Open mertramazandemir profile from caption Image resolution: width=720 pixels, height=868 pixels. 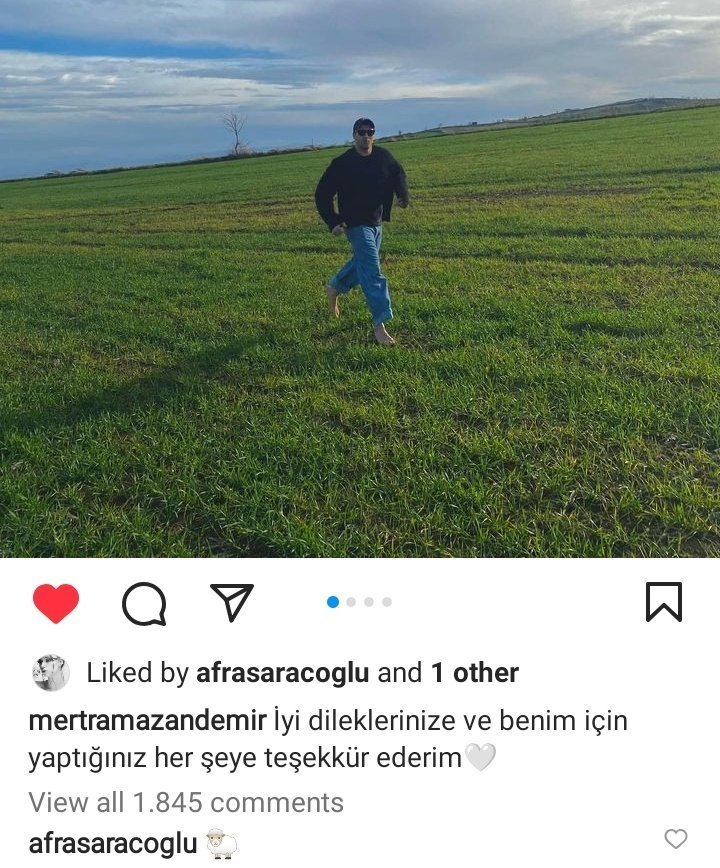(x=147, y=721)
